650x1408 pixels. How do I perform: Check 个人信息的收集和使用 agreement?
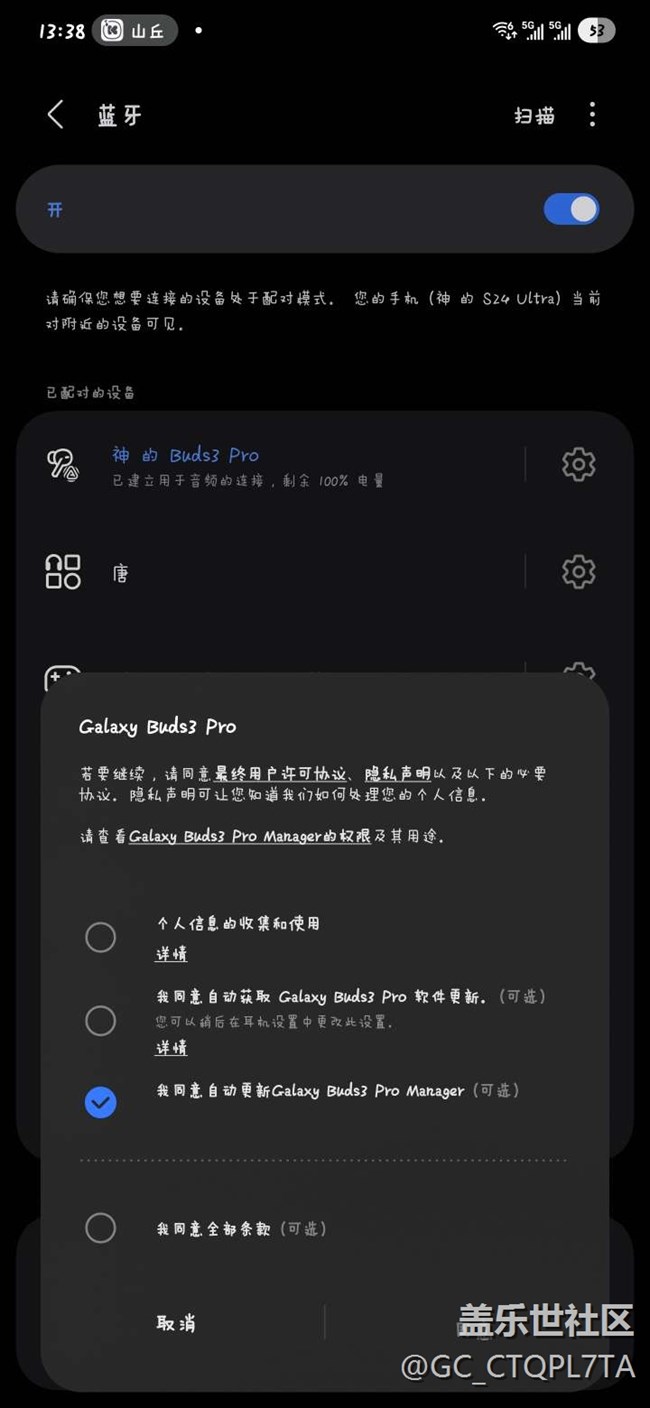(101, 937)
